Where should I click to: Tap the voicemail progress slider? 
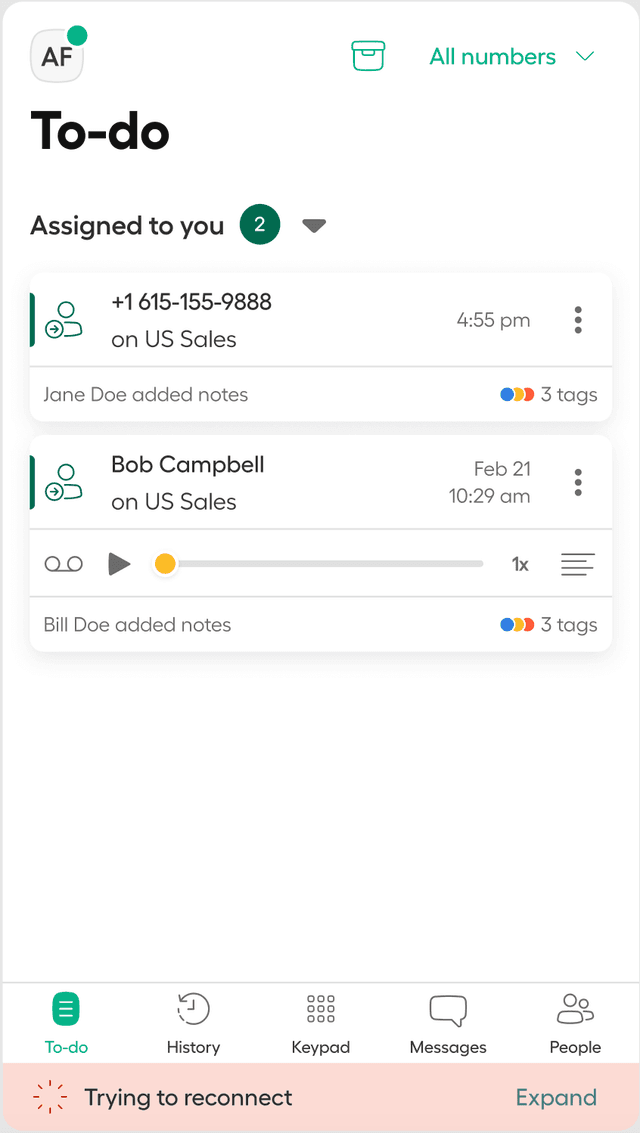320,564
